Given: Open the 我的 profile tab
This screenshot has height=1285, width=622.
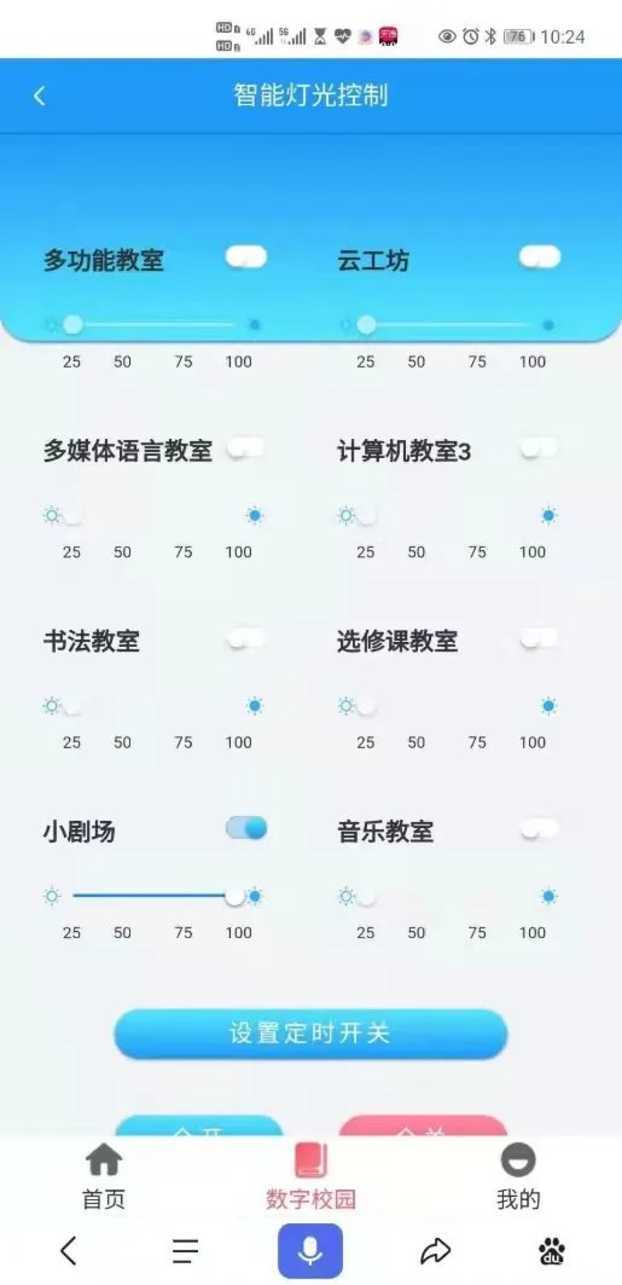Looking at the screenshot, I should click(x=518, y=1176).
